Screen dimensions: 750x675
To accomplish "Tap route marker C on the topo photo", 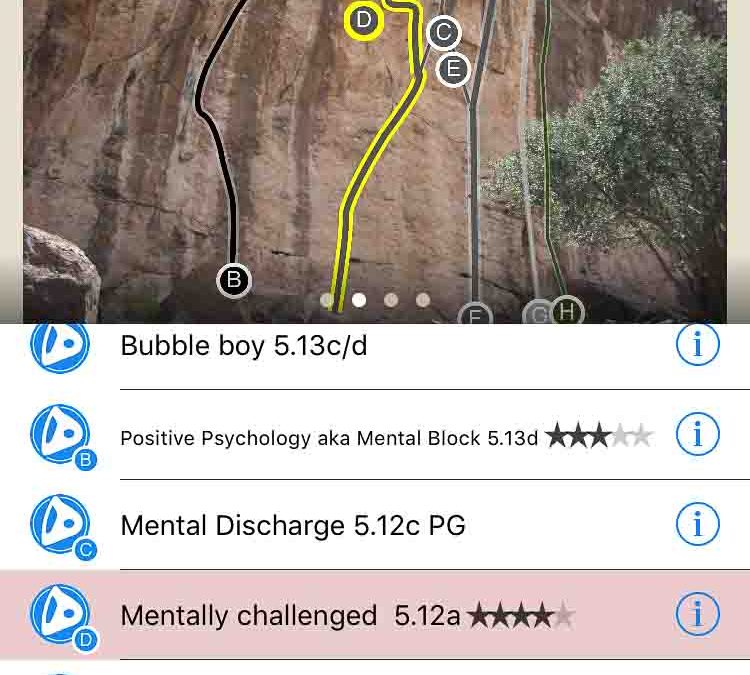I will tap(443, 33).
